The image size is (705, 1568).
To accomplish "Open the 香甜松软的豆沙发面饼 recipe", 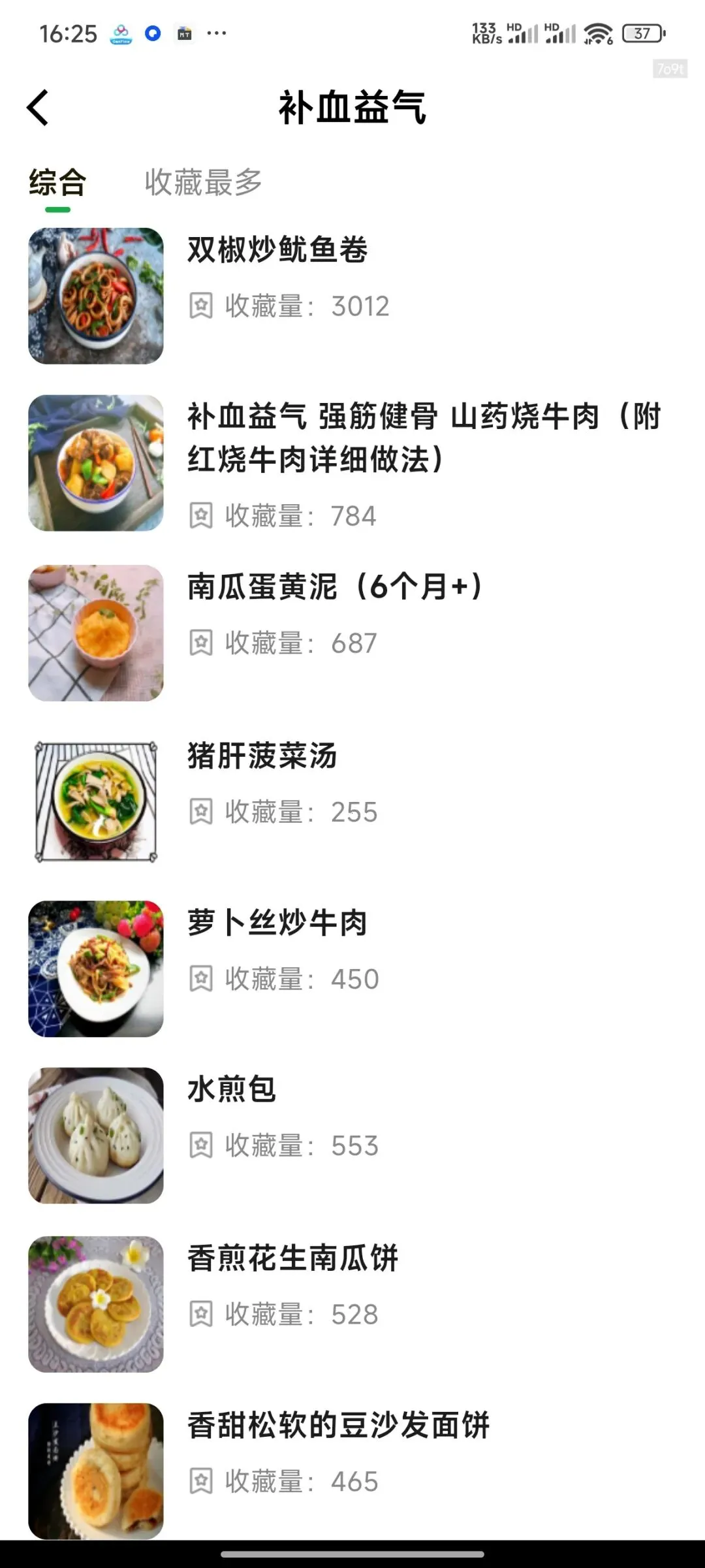I will 338,1425.
